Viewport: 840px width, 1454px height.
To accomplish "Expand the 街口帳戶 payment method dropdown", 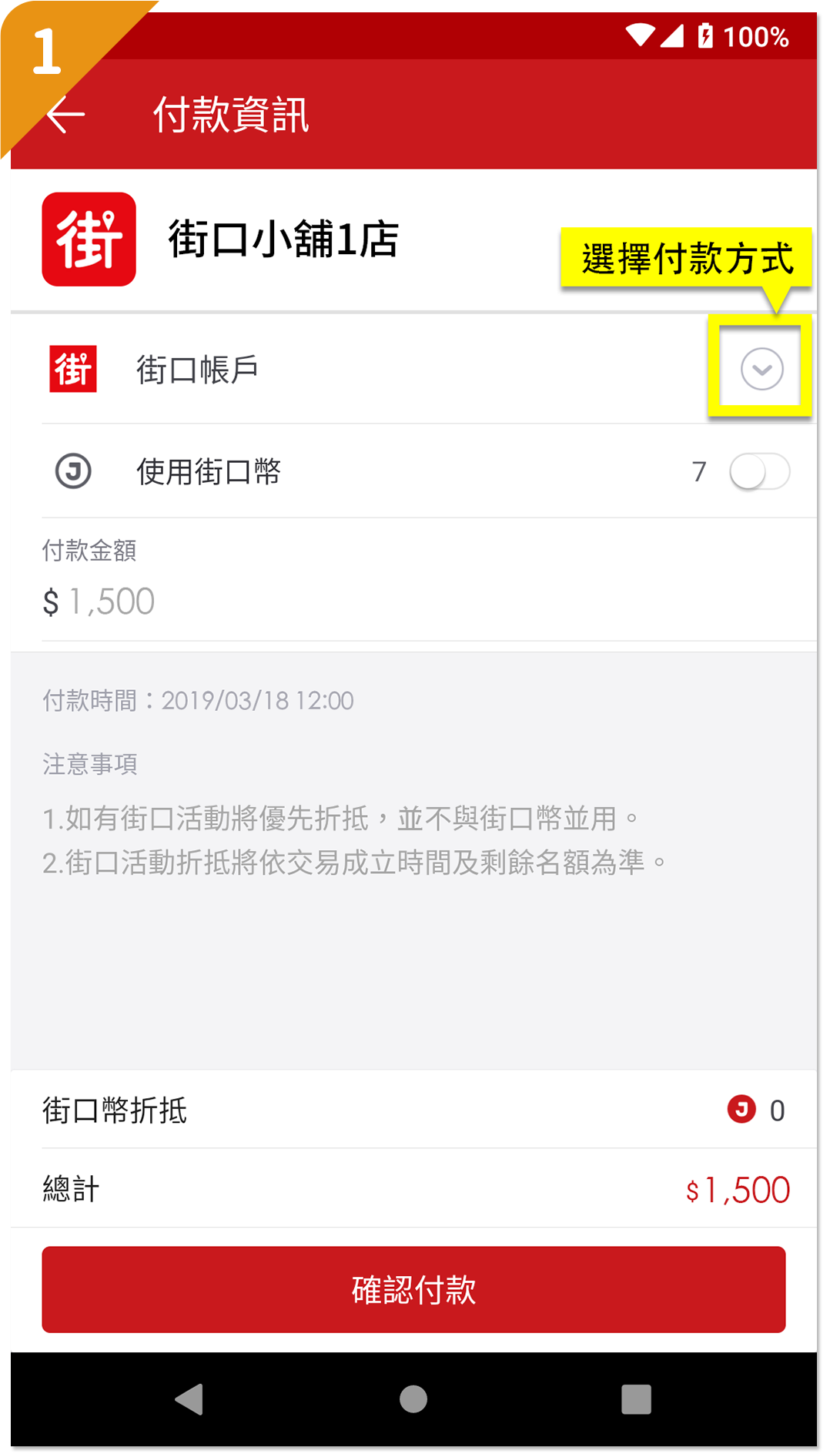I will [x=761, y=369].
